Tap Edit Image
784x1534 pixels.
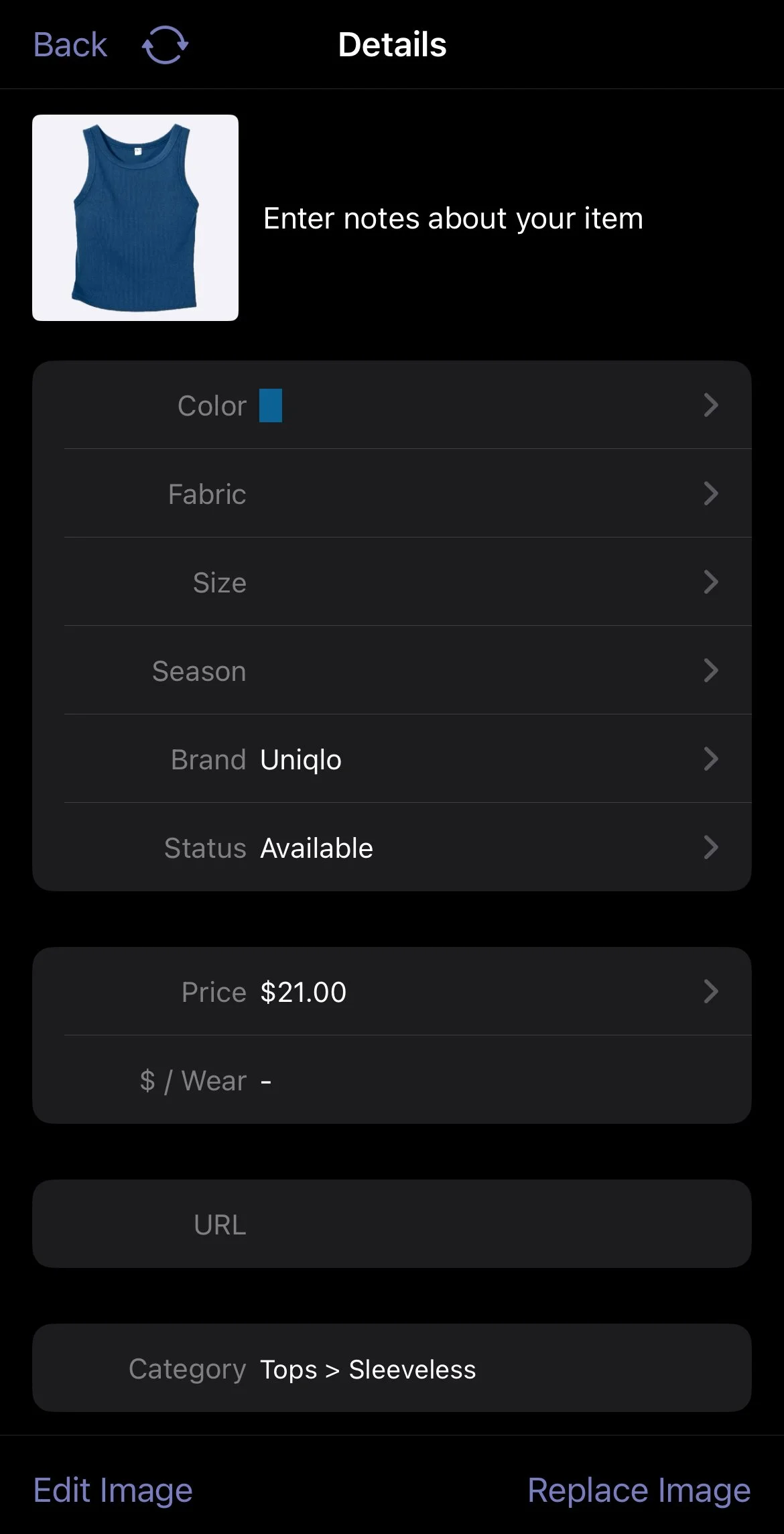click(113, 1490)
